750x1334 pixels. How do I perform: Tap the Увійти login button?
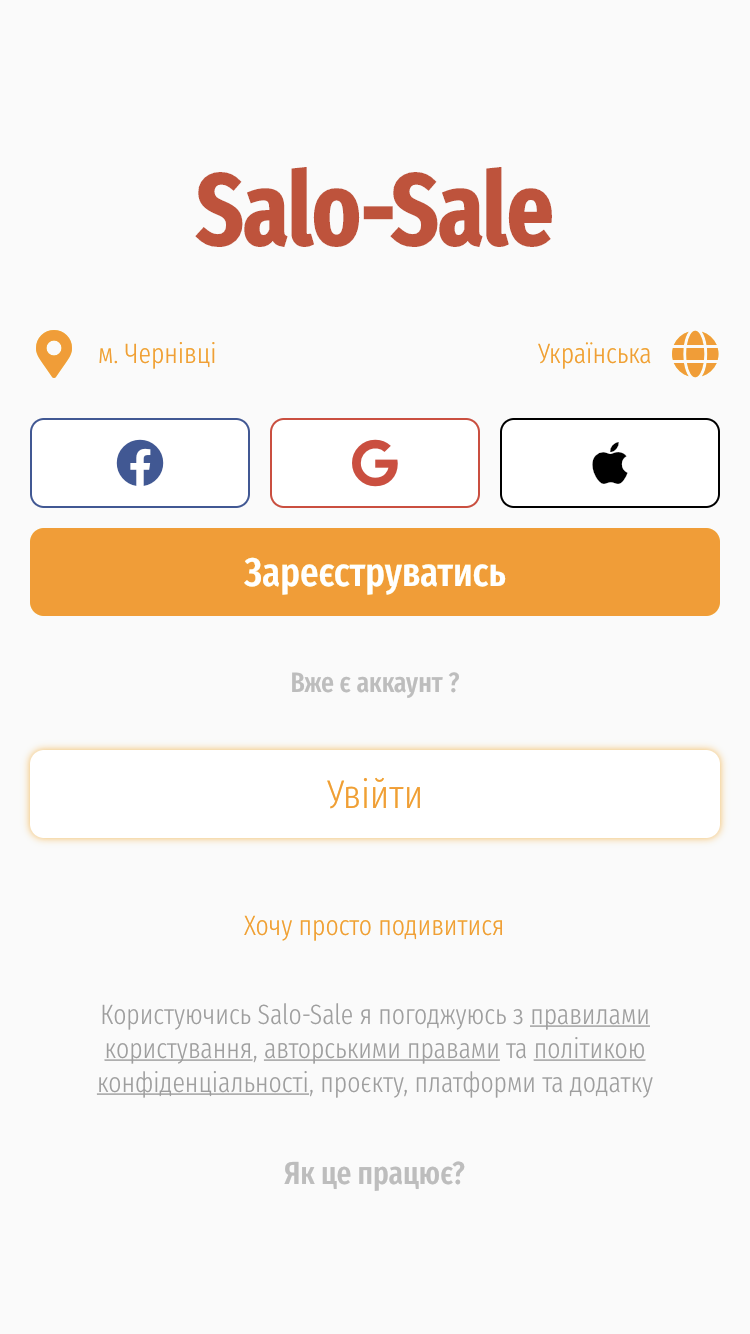coord(375,794)
